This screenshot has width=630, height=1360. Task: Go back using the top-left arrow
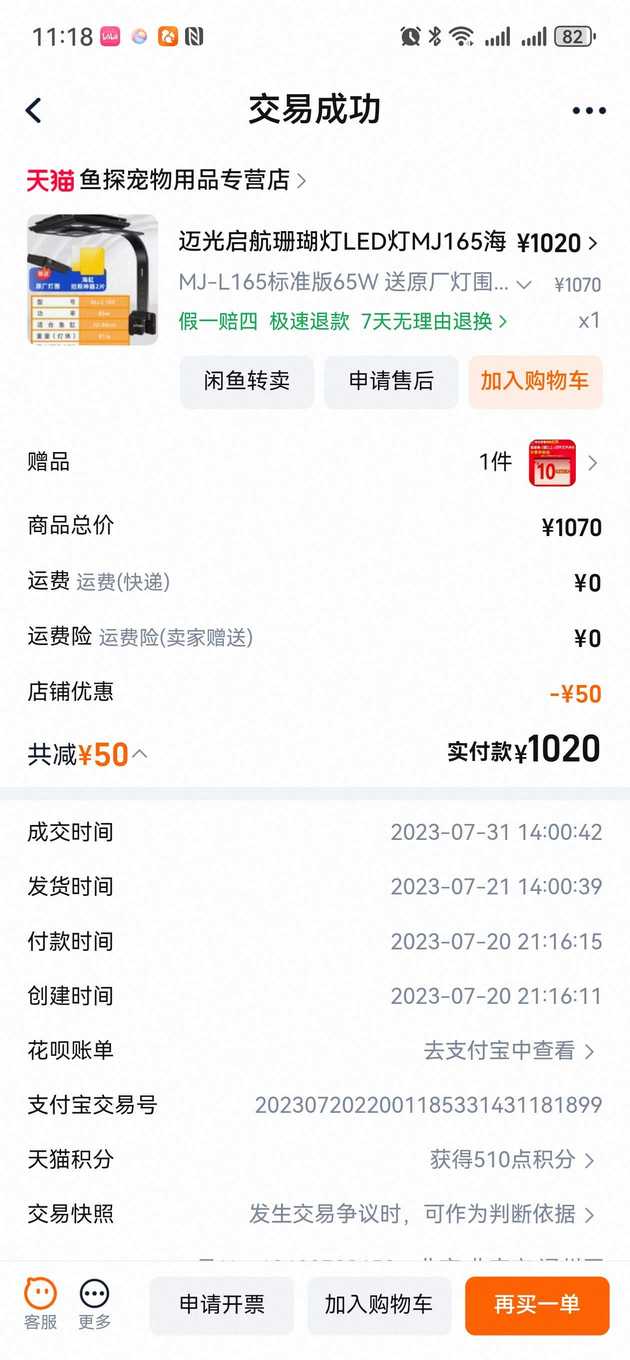(34, 110)
